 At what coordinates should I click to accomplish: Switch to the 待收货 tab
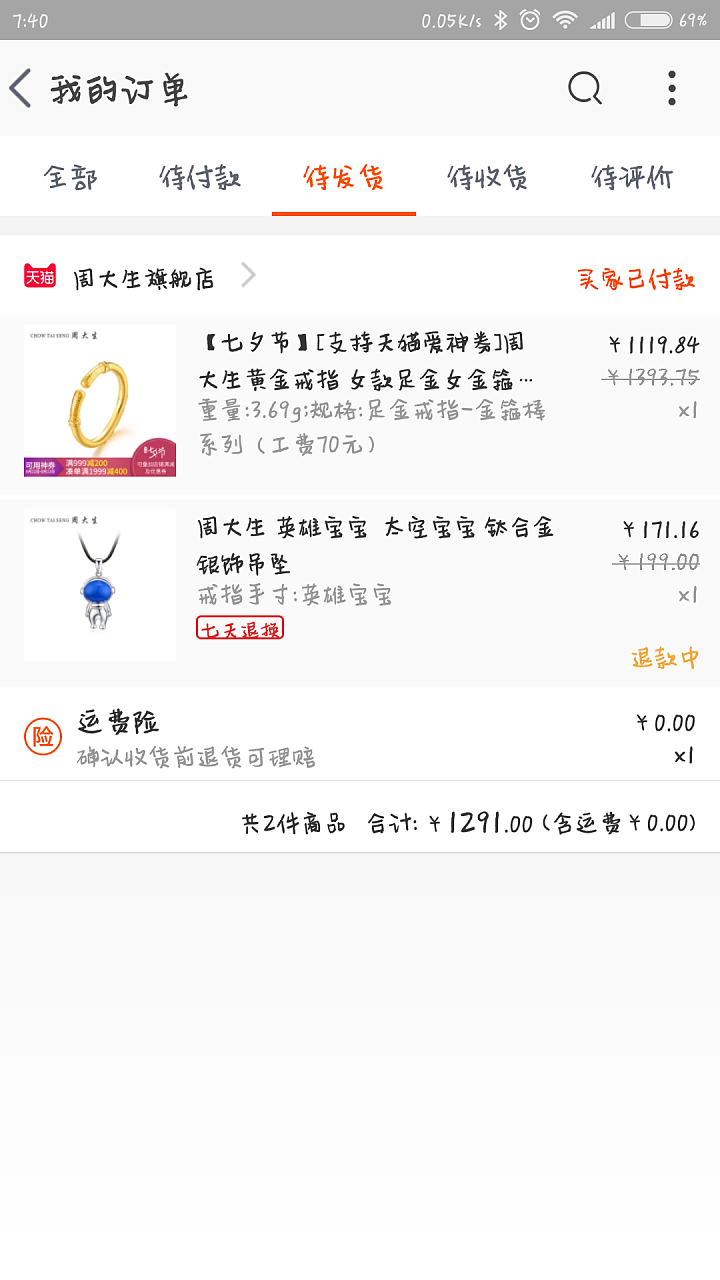click(x=487, y=178)
